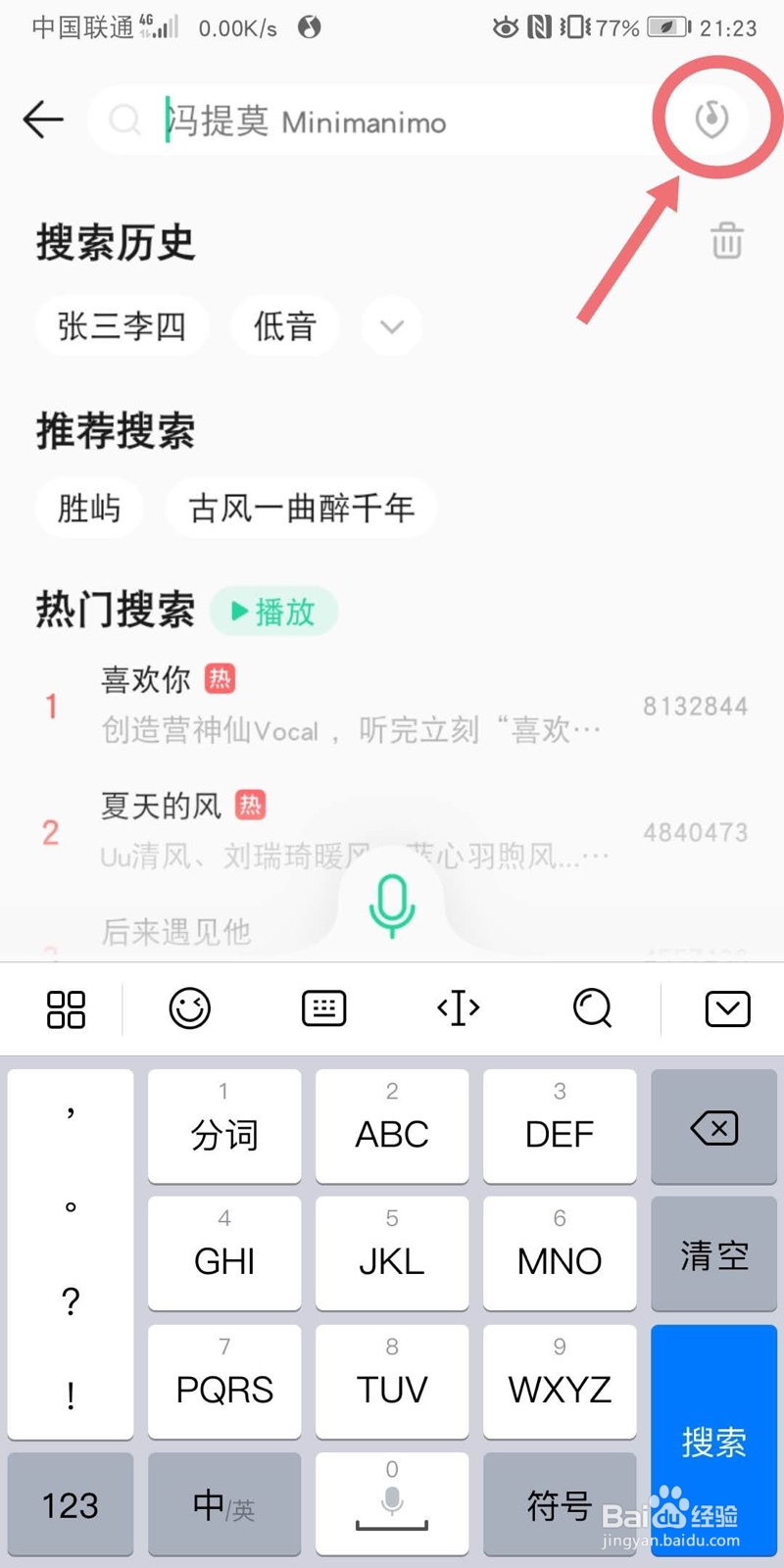The image size is (784, 1568).
Task: Click the search input containing 冯提莫 Minimanimo
Action: (x=343, y=120)
